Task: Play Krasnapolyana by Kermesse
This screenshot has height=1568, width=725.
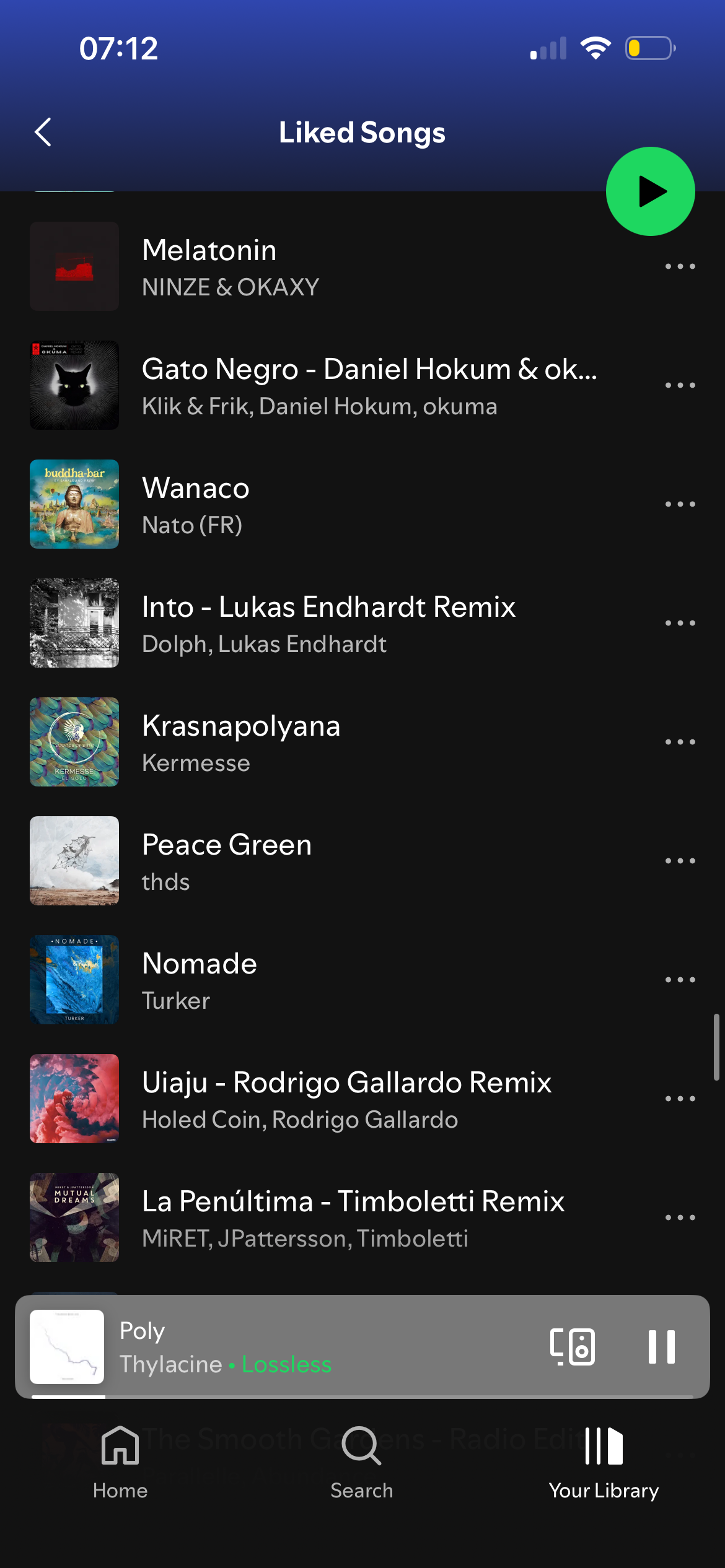Action: (310, 742)
